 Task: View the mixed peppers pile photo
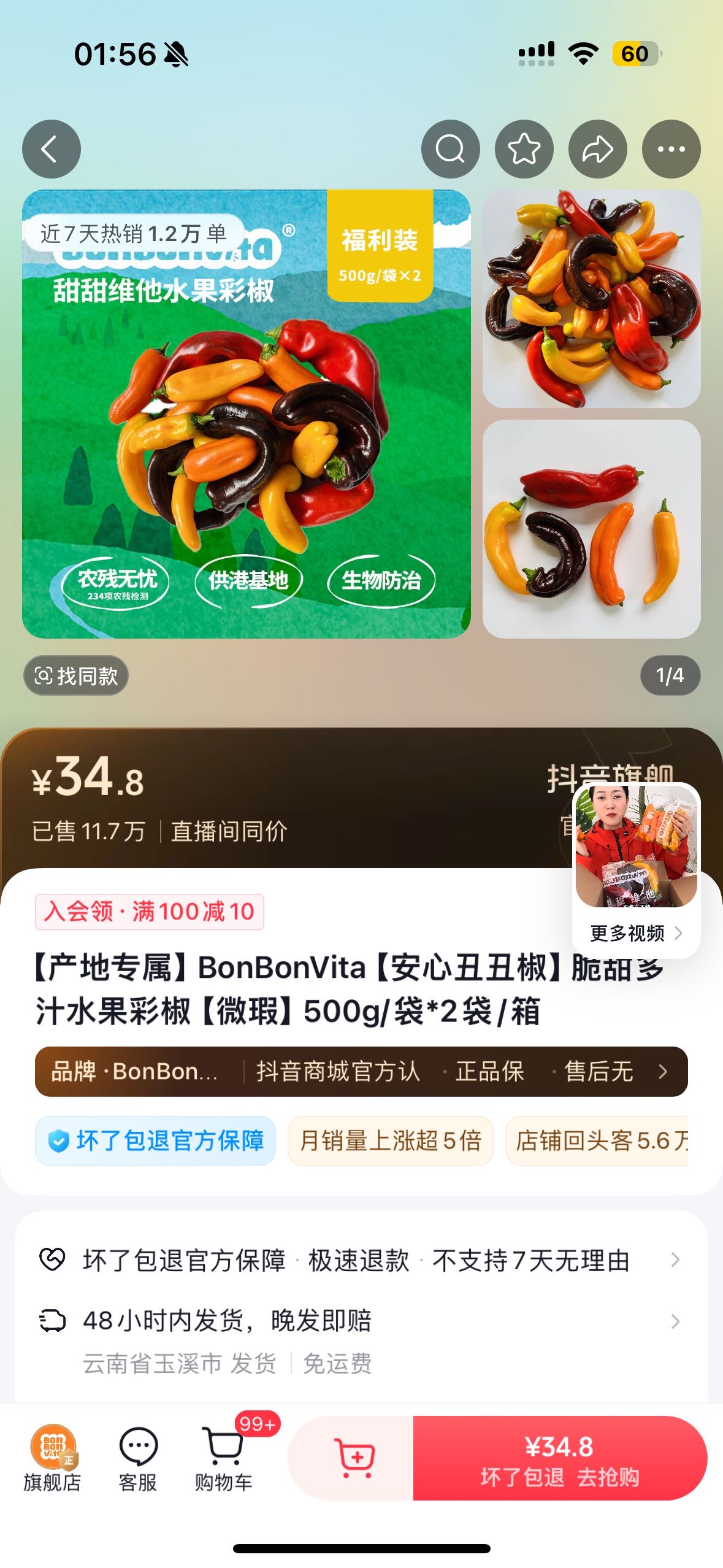click(x=592, y=299)
